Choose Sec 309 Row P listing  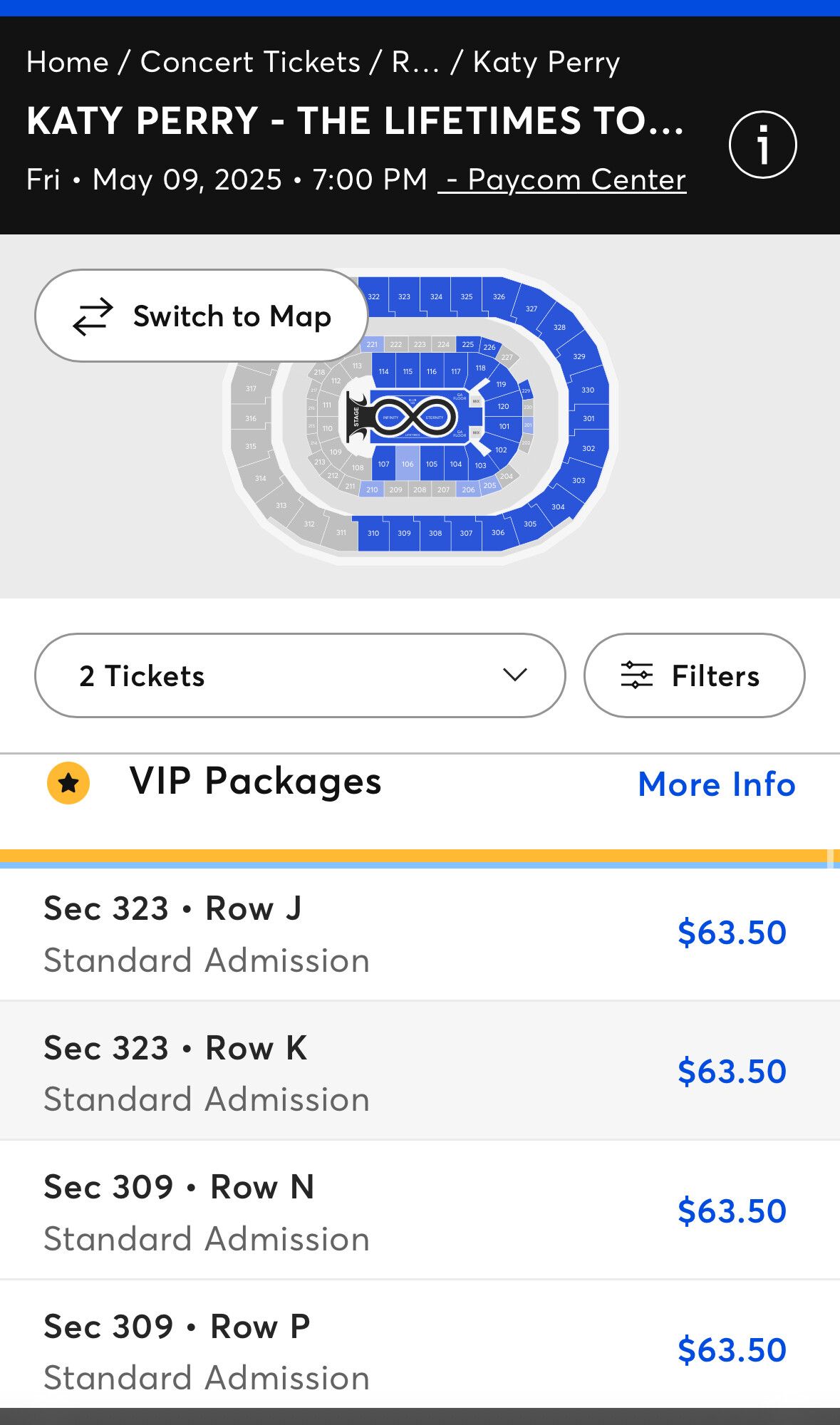[420, 1345]
